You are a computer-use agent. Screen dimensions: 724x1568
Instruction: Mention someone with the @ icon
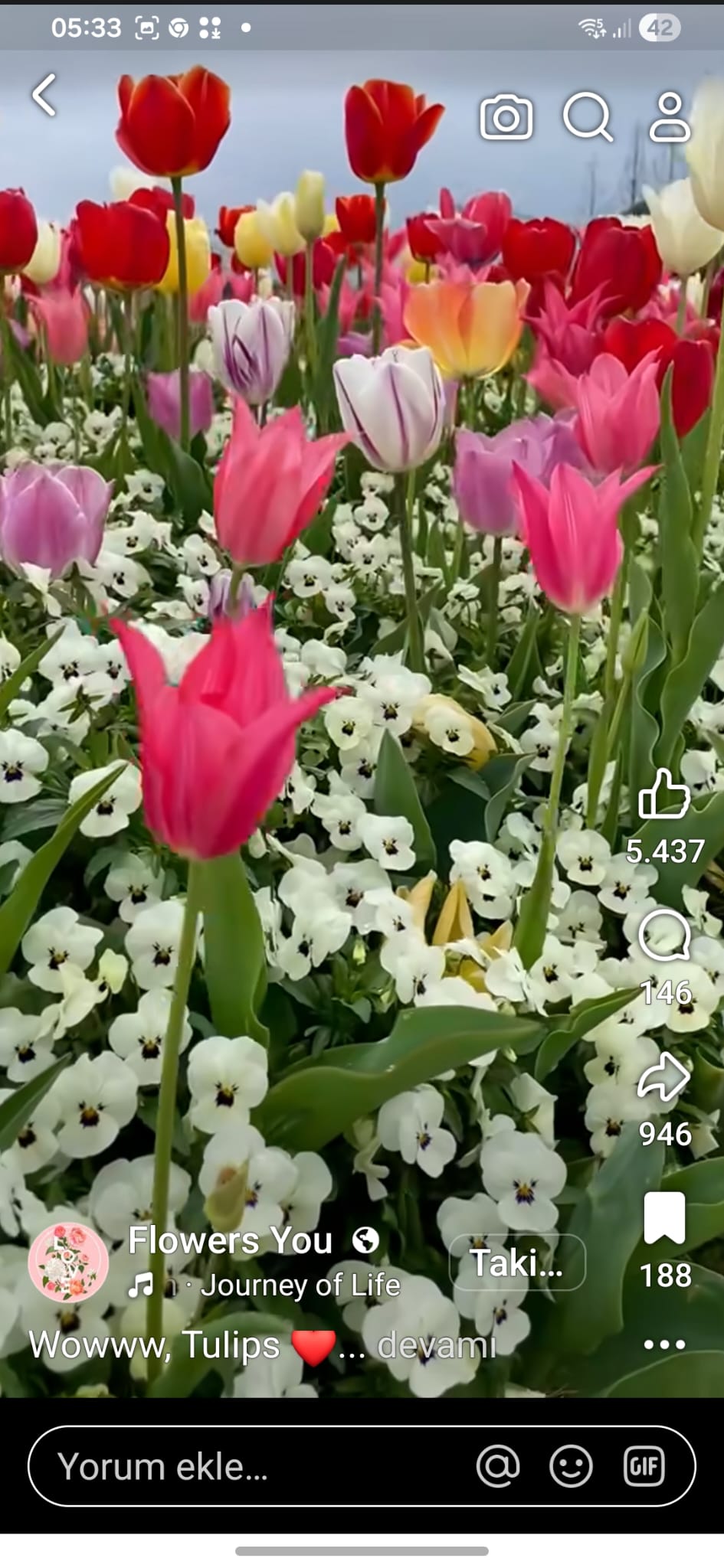tap(498, 1467)
